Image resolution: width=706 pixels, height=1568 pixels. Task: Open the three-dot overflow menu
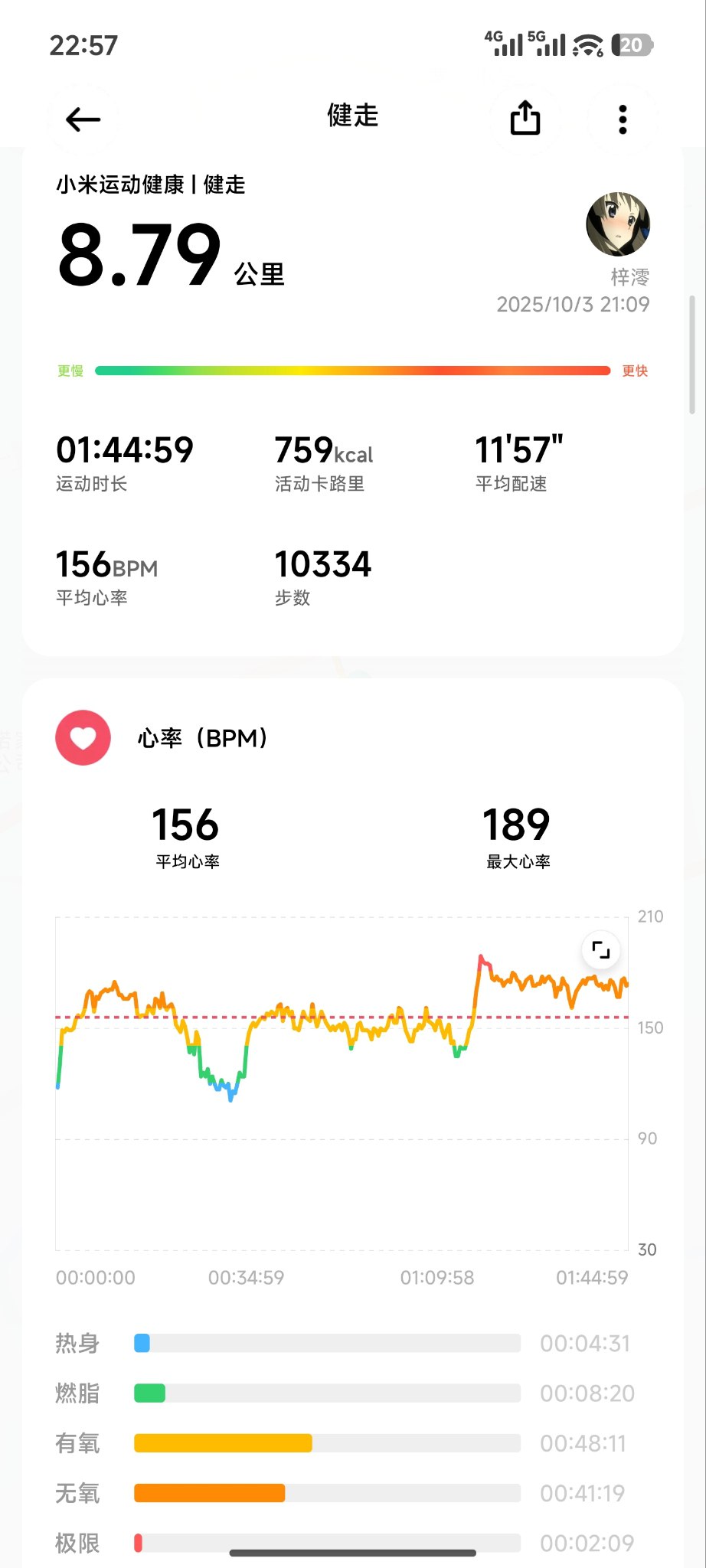(623, 119)
